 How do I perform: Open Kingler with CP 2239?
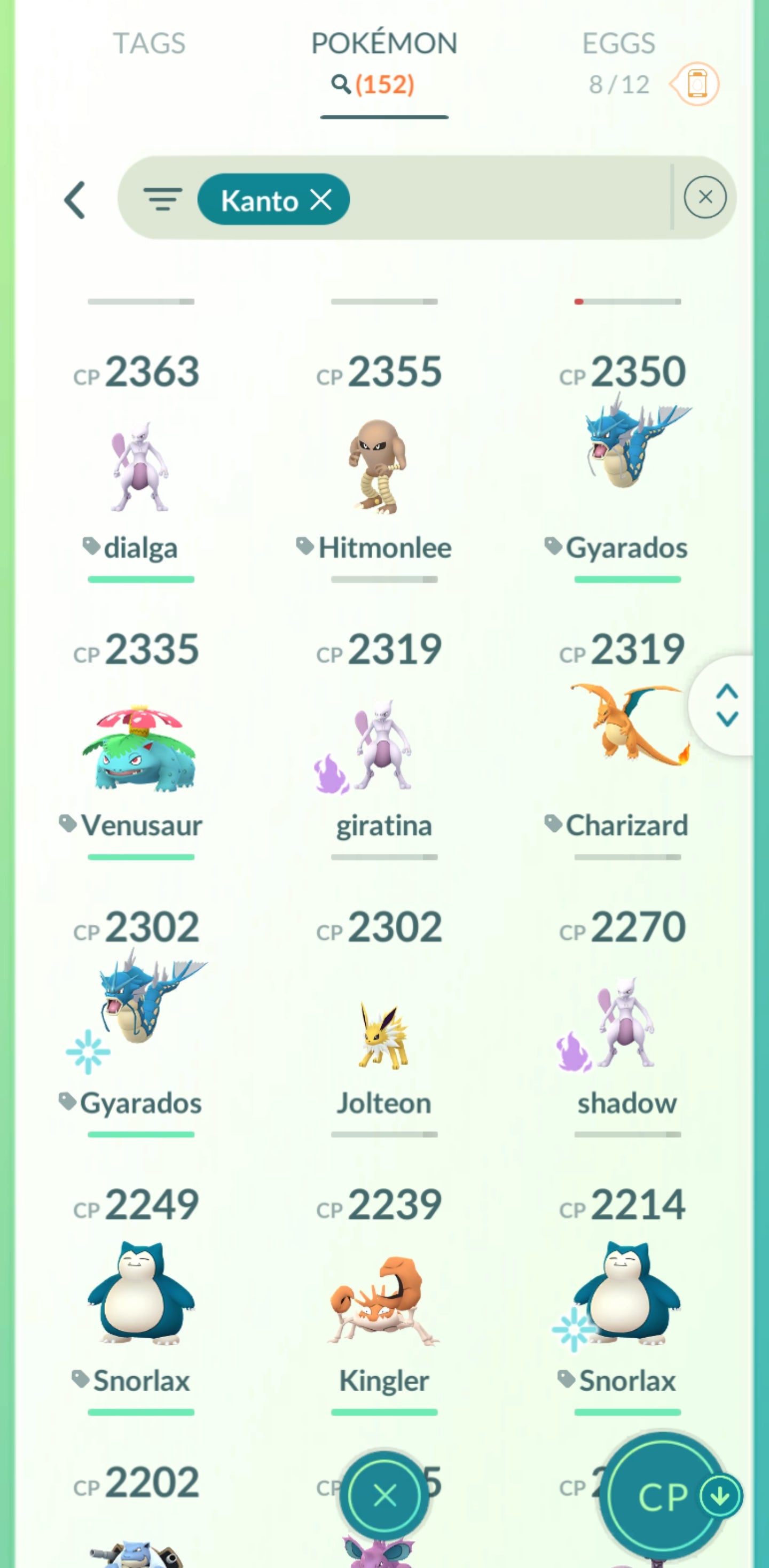pyautogui.click(x=384, y=1300)
